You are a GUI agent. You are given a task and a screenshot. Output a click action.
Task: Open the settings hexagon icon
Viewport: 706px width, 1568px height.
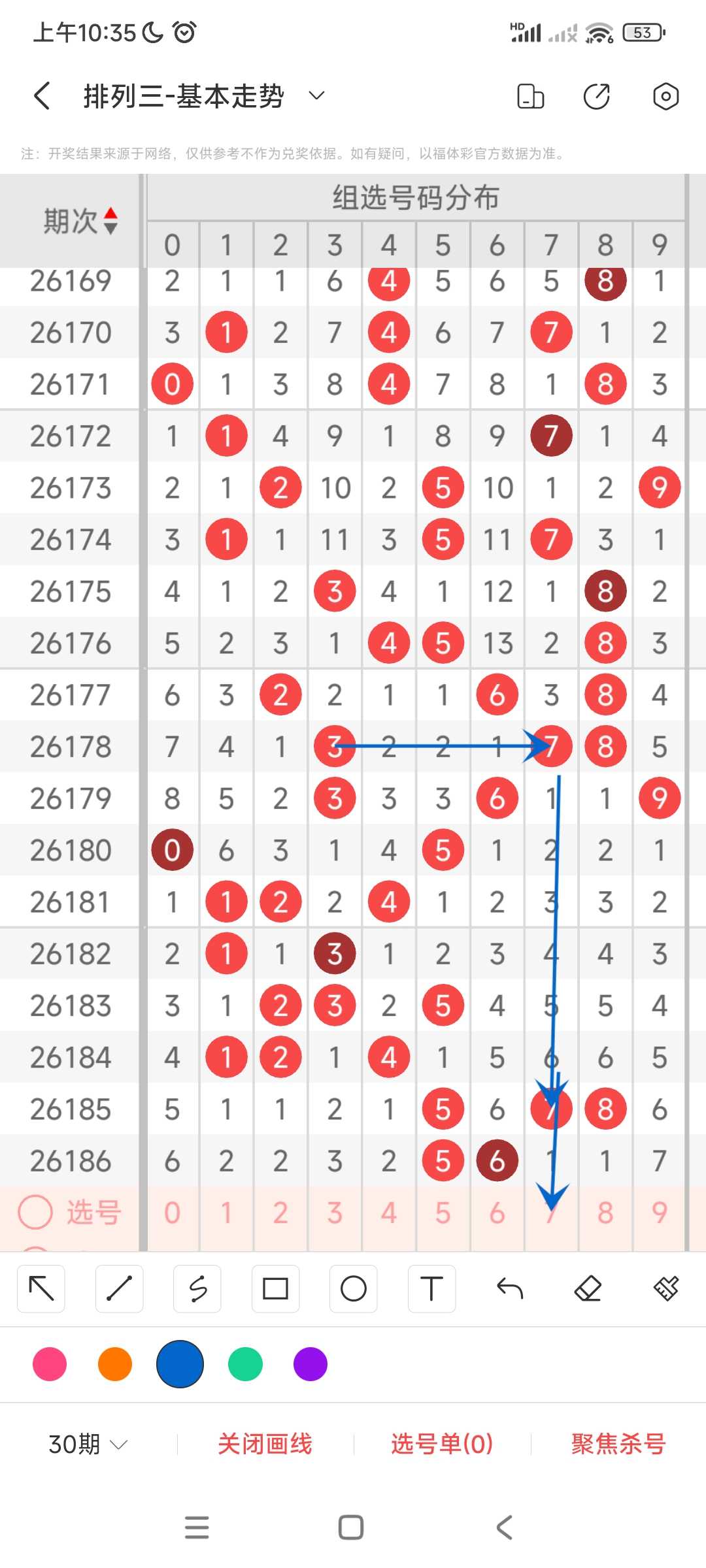665,96
